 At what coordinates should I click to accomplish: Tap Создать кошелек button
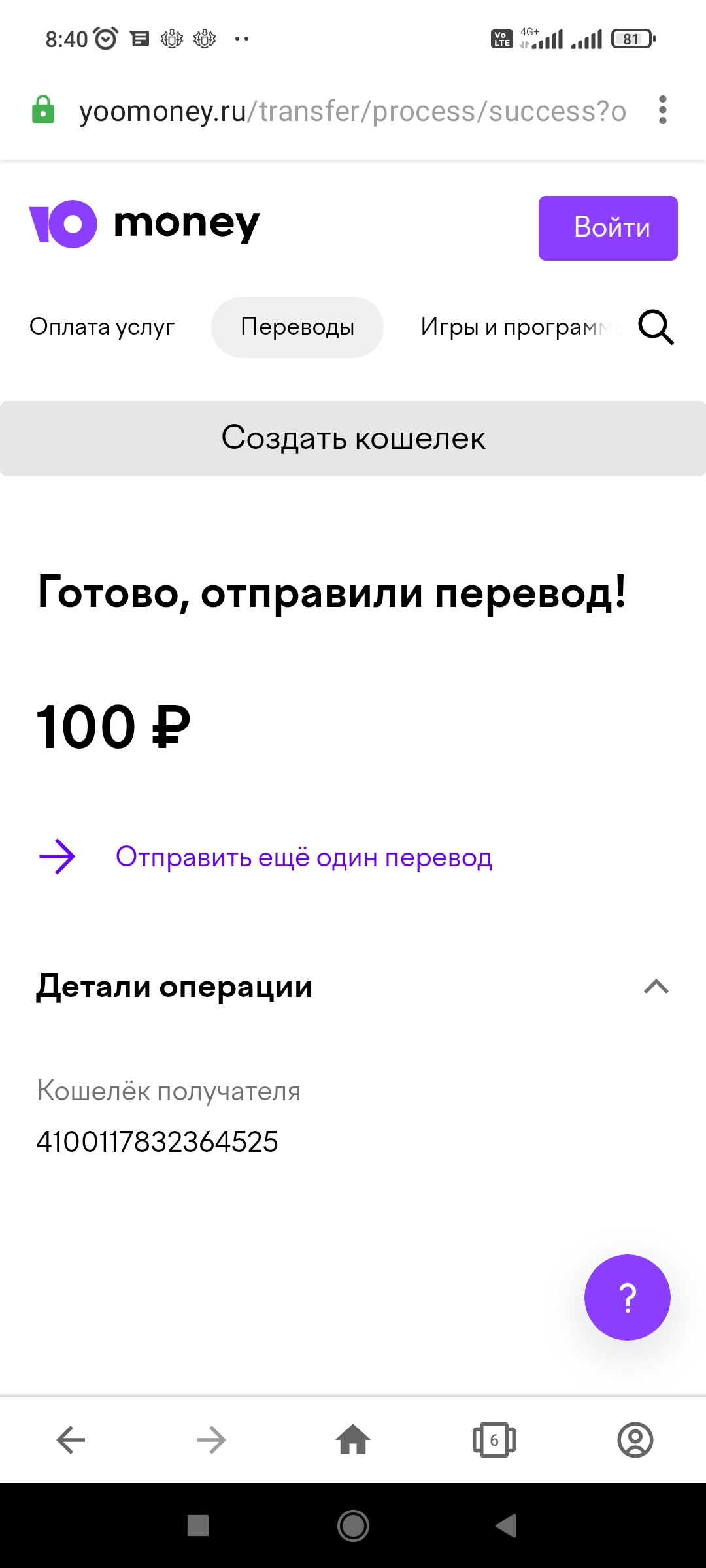[353, 438]
